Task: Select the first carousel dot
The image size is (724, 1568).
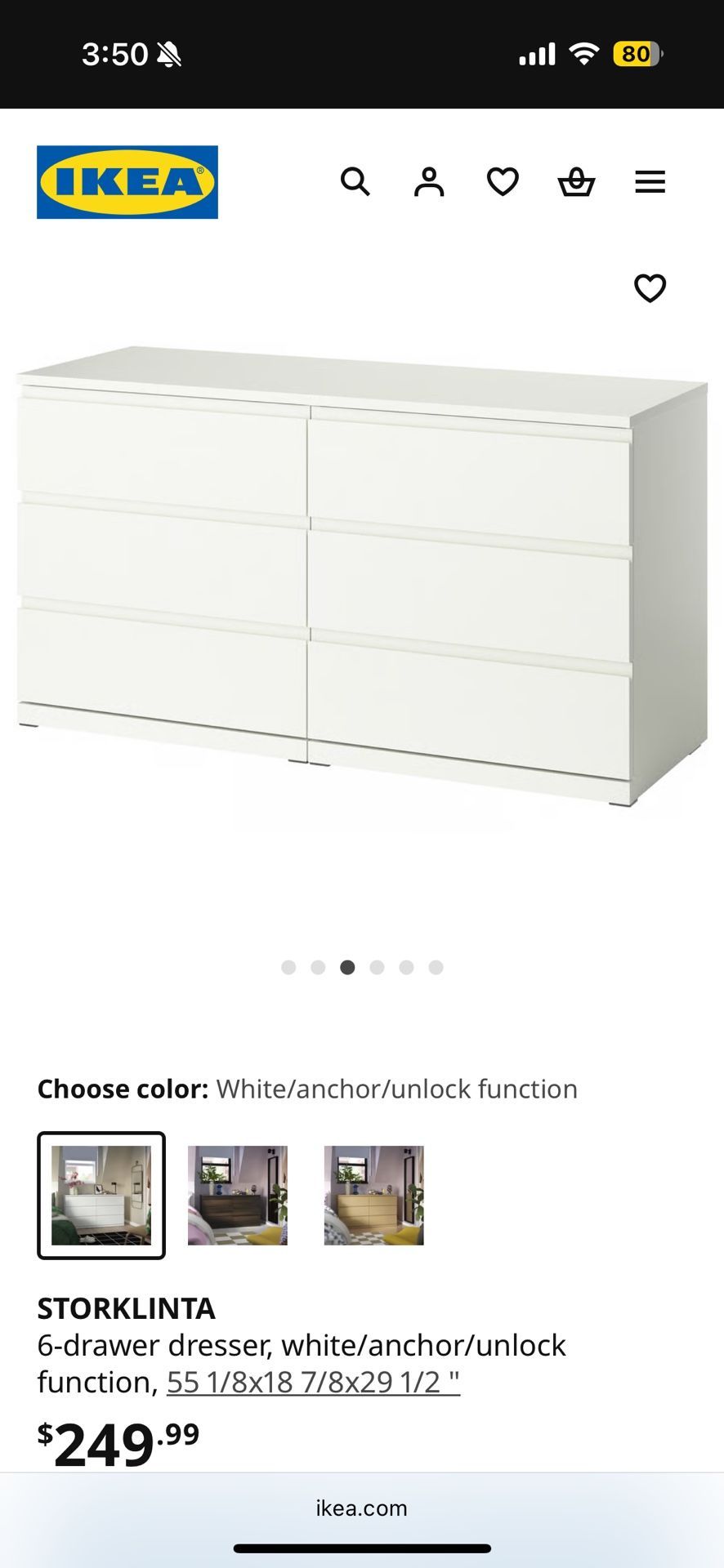Action: 288,967
